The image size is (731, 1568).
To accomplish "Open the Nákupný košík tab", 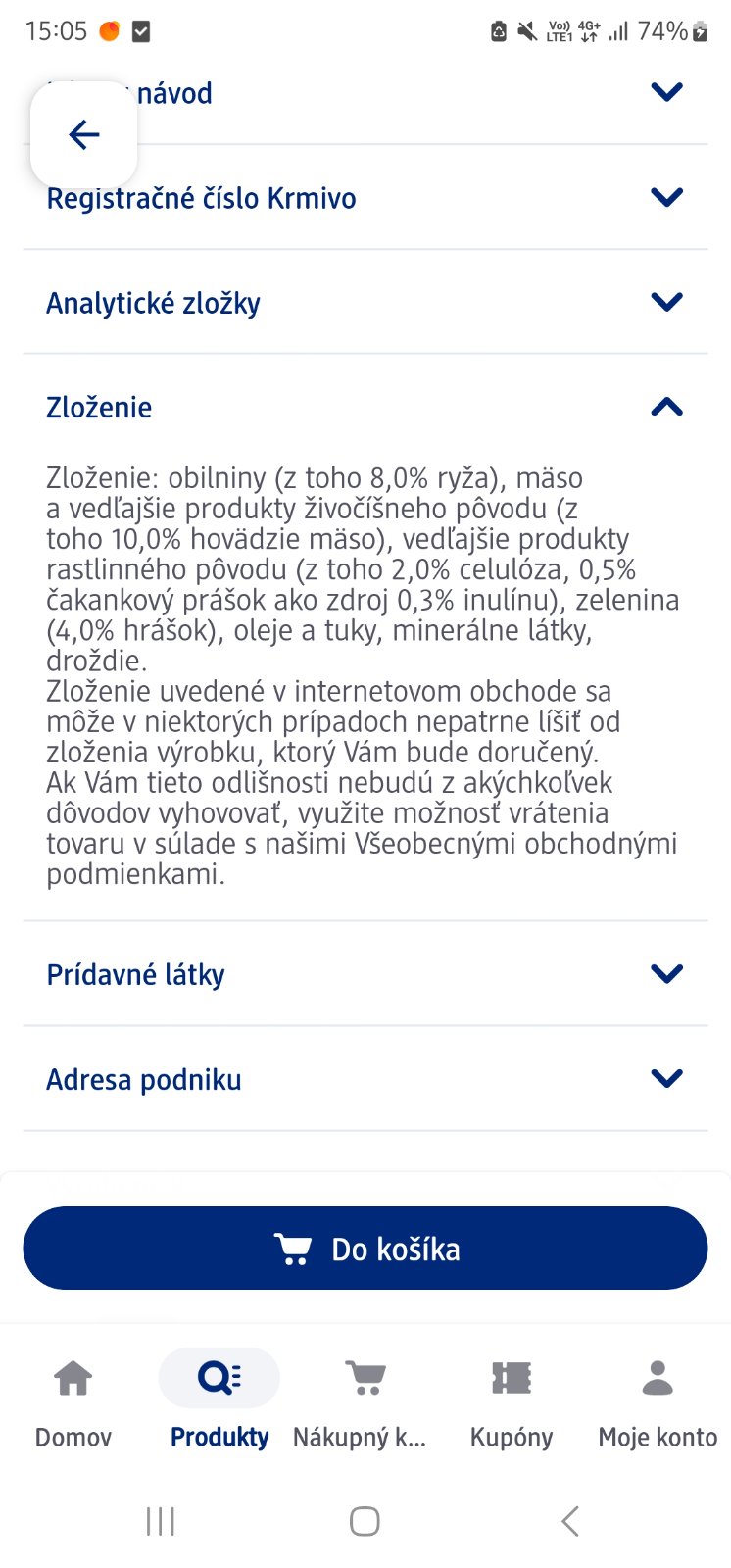I will click(x=365, y=1398).
